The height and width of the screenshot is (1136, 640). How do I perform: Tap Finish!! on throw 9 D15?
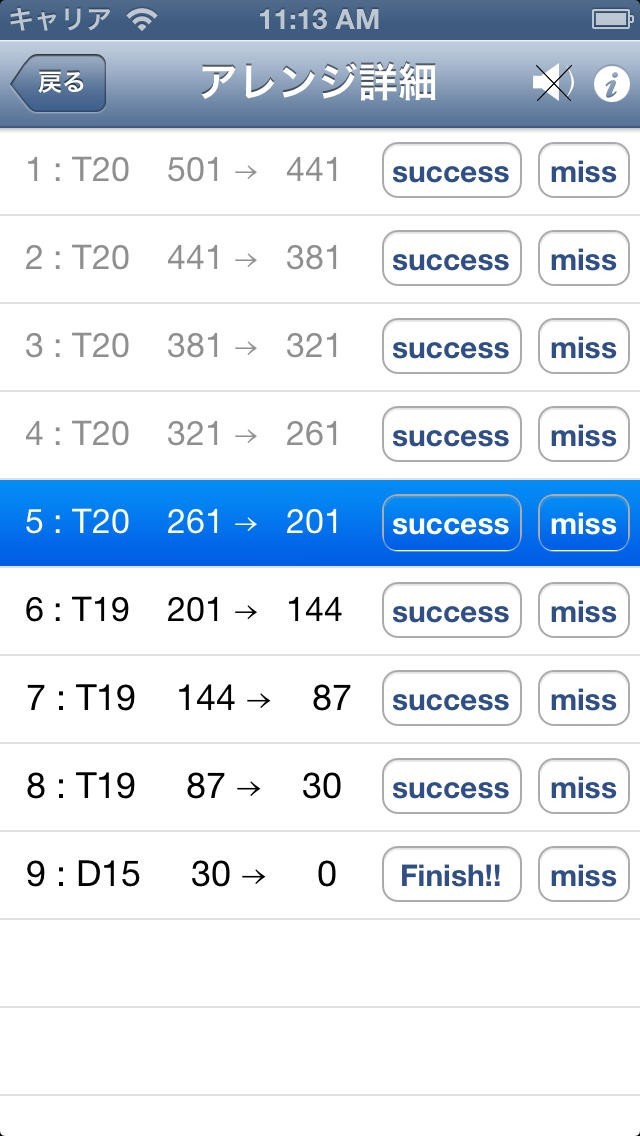tap(451, 876)
